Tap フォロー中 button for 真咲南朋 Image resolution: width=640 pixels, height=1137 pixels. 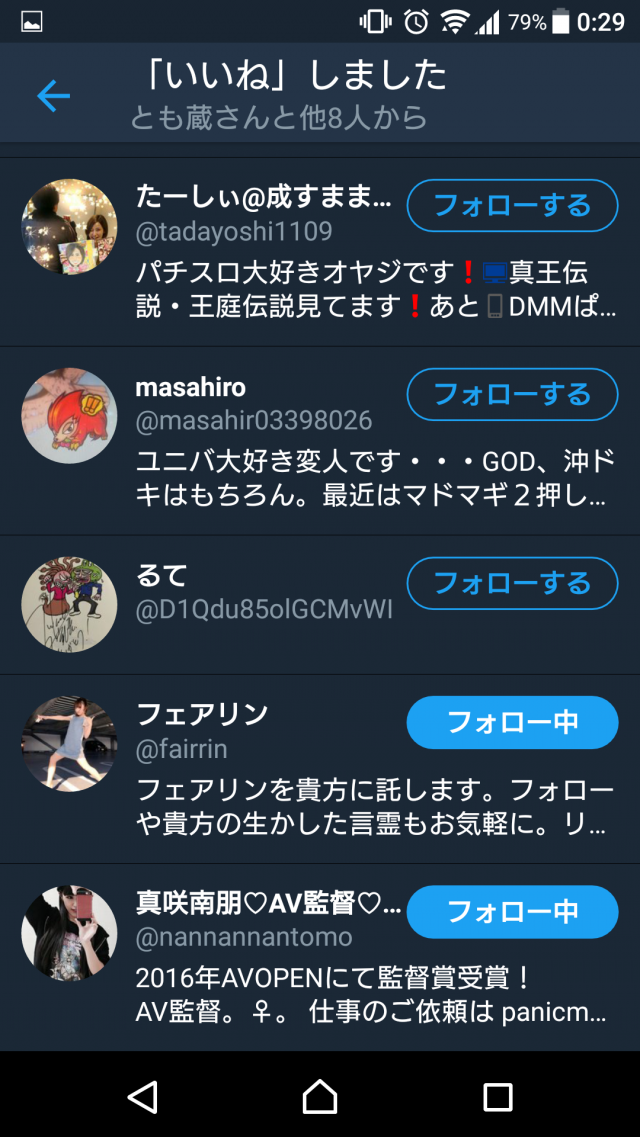(x=512, y=911)
